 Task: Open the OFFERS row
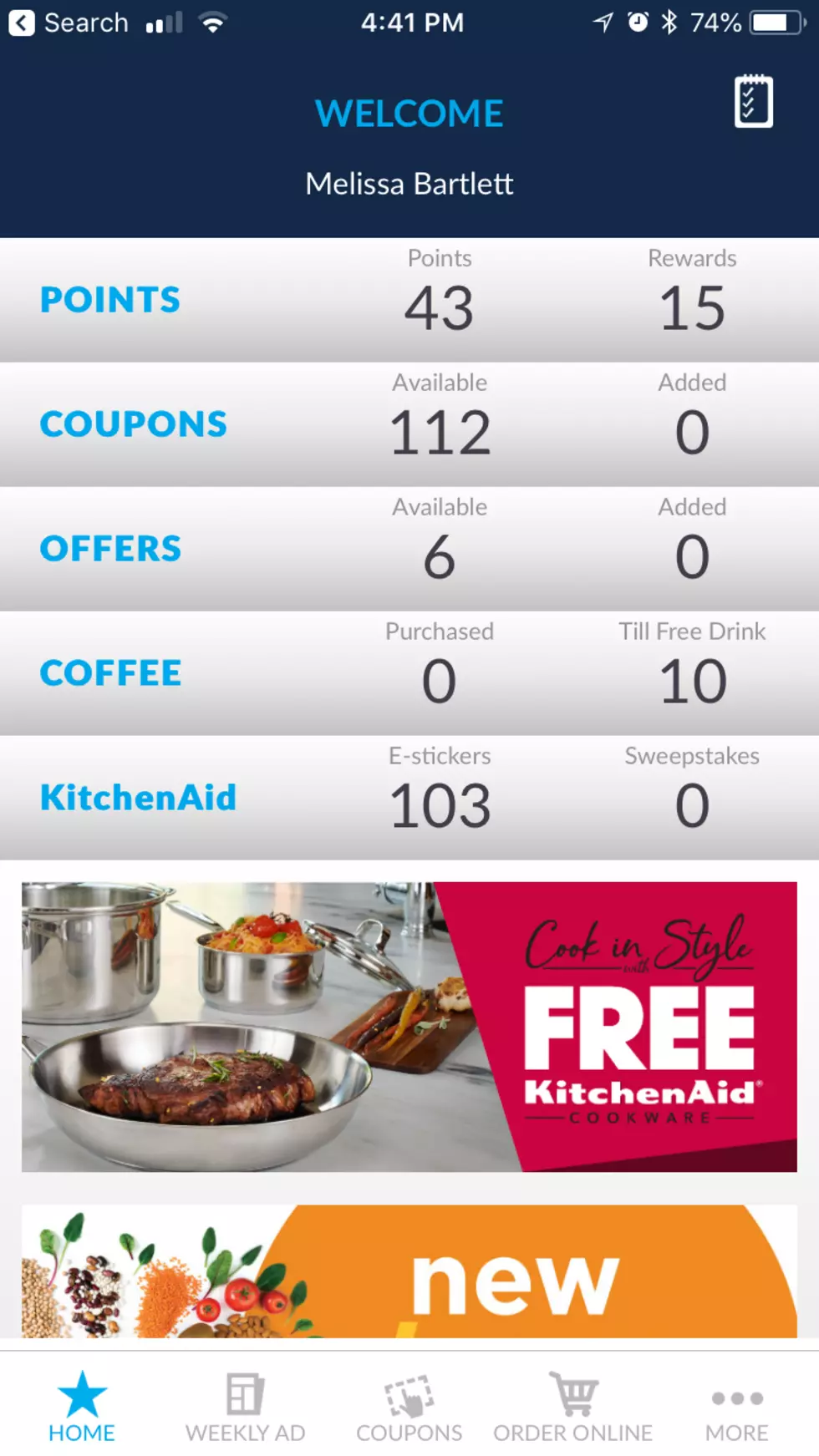pyautogui.click(x=409, y=549)
